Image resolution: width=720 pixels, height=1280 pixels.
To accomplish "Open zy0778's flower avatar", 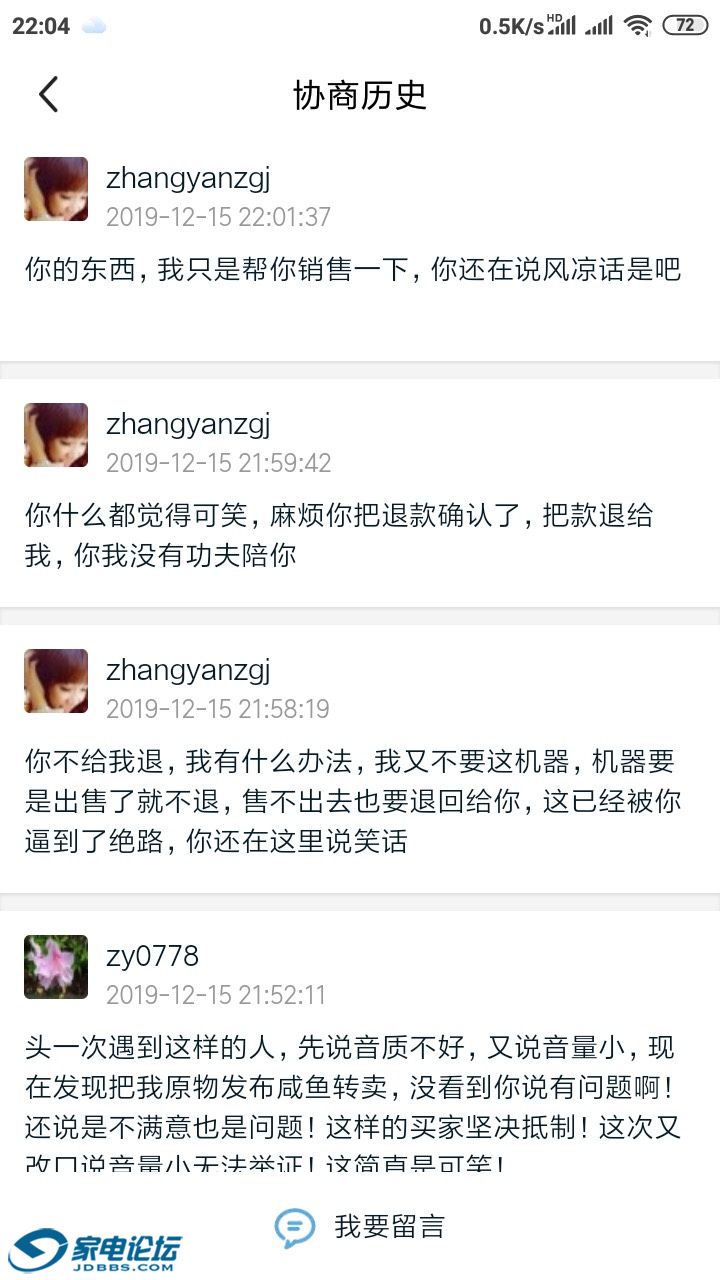I will [x=56, y=967].
